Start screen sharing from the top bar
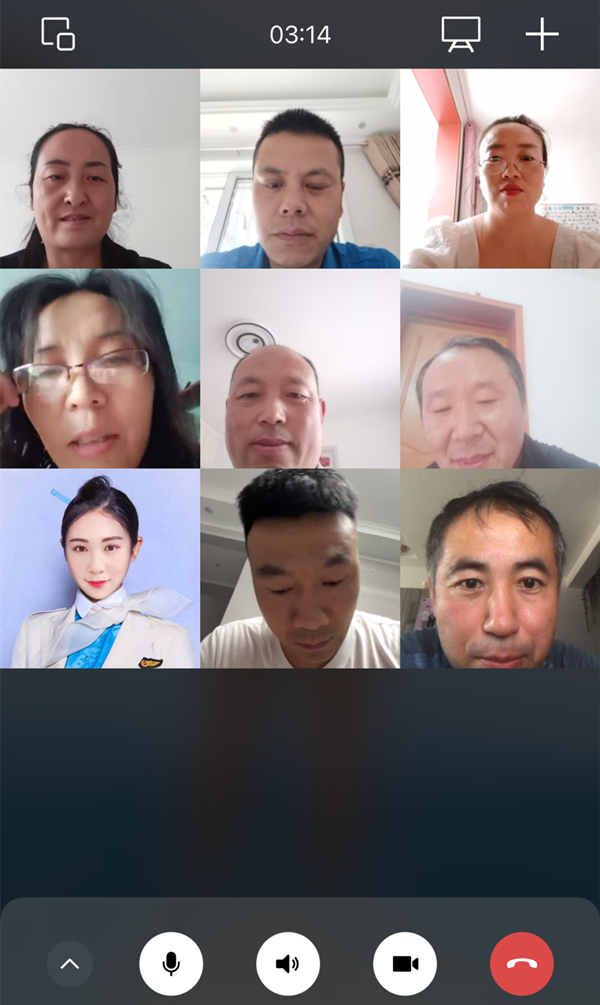600x1005 pixels. coord(461,34)
